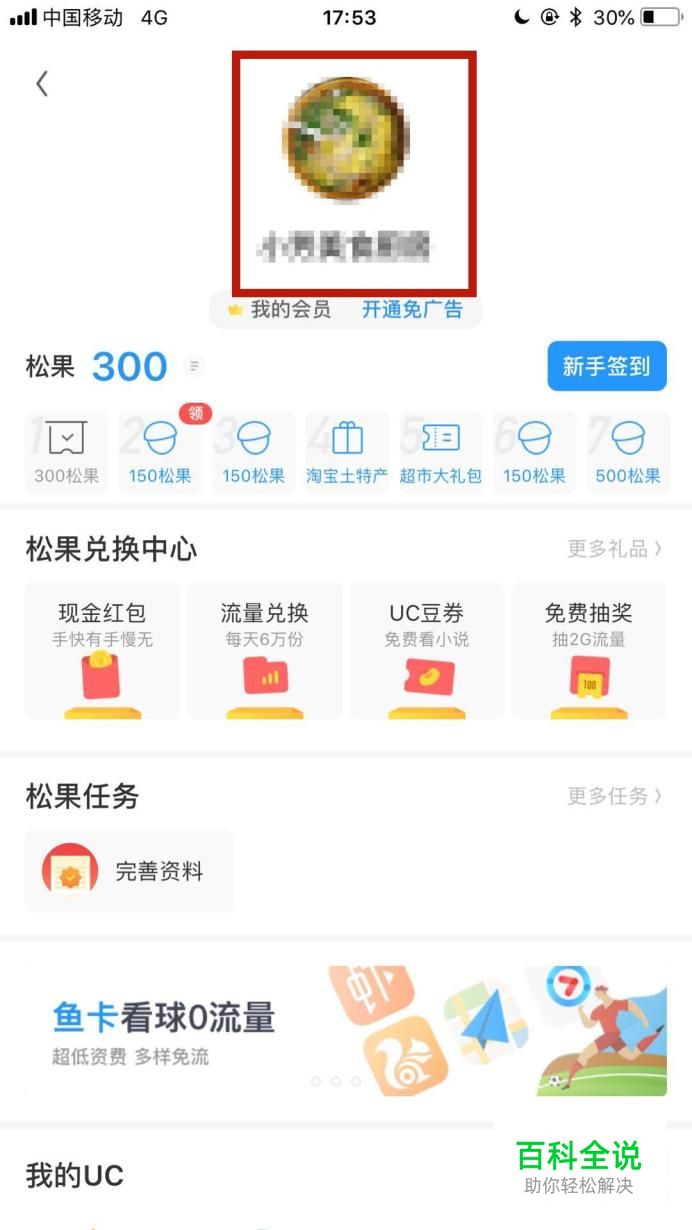Open the 鱼卡看球0流量 banner
This screenshot has height=1230, width=692.
point(346,1031)
